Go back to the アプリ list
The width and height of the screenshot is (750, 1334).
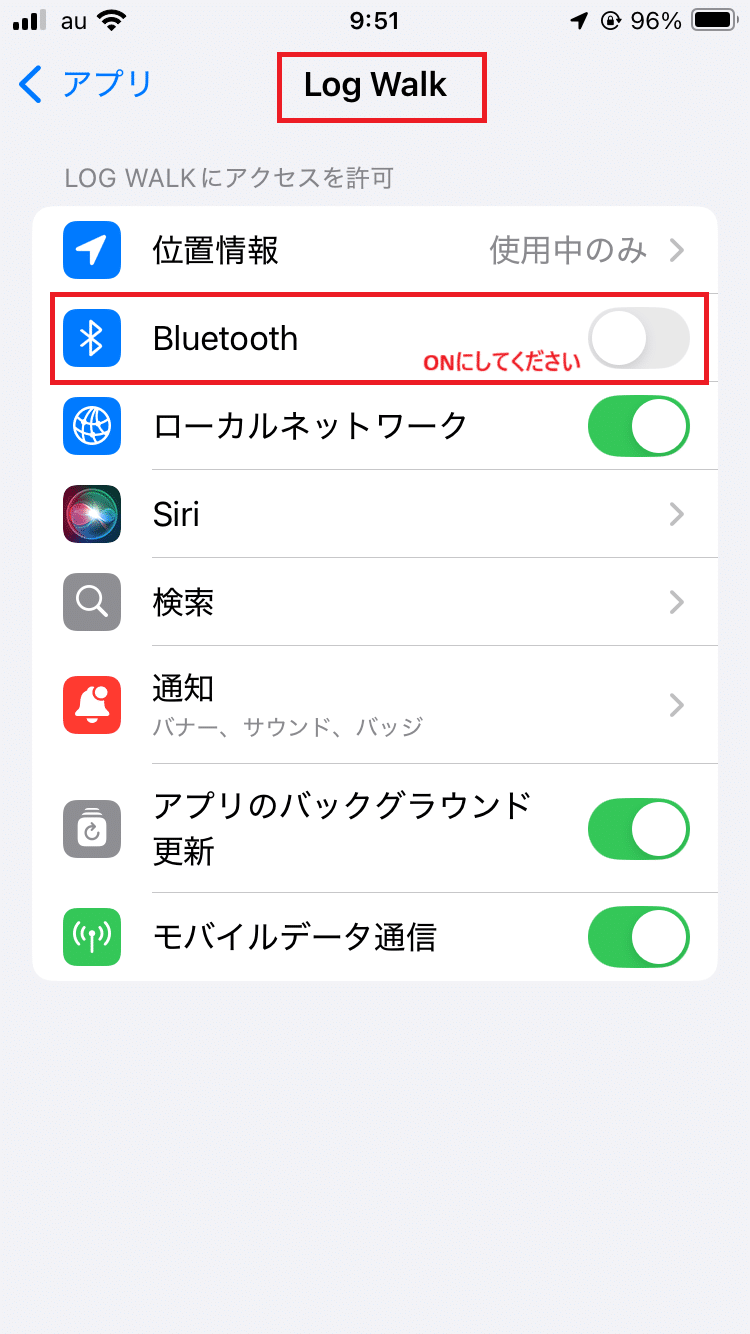coord(86,84)
